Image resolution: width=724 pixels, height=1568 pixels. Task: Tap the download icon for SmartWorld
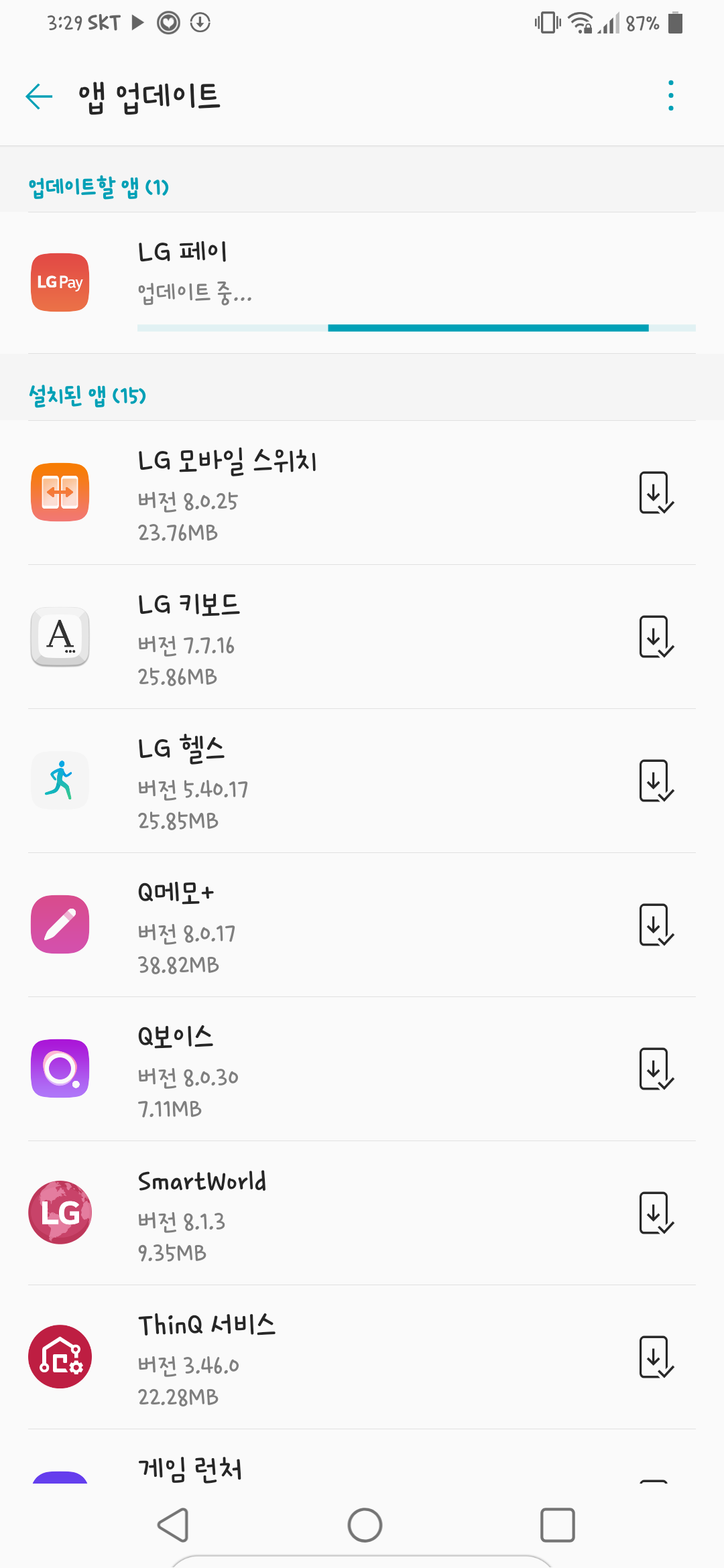click(656, 1214)
